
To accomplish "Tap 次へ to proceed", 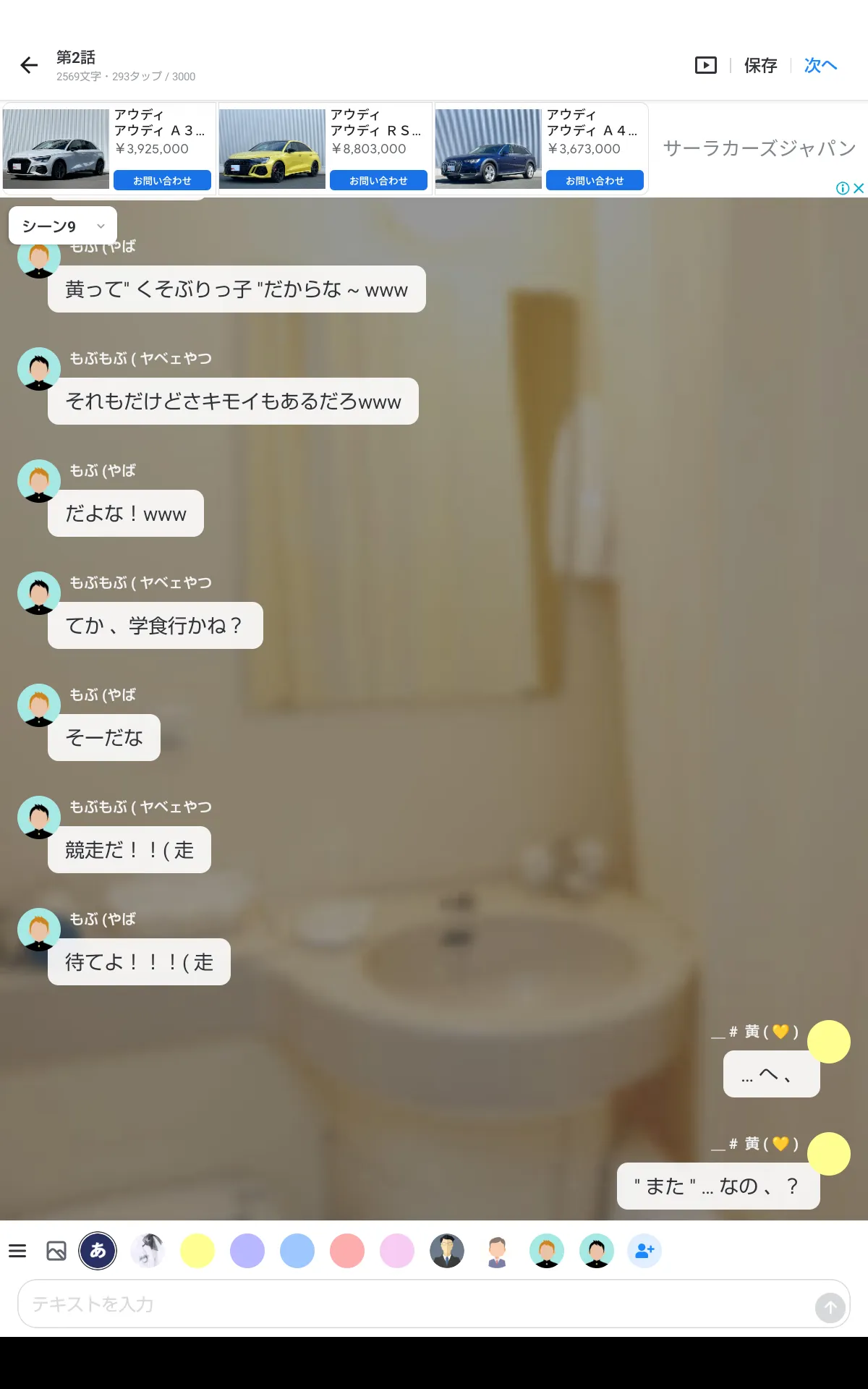I will tap(820, 66).
